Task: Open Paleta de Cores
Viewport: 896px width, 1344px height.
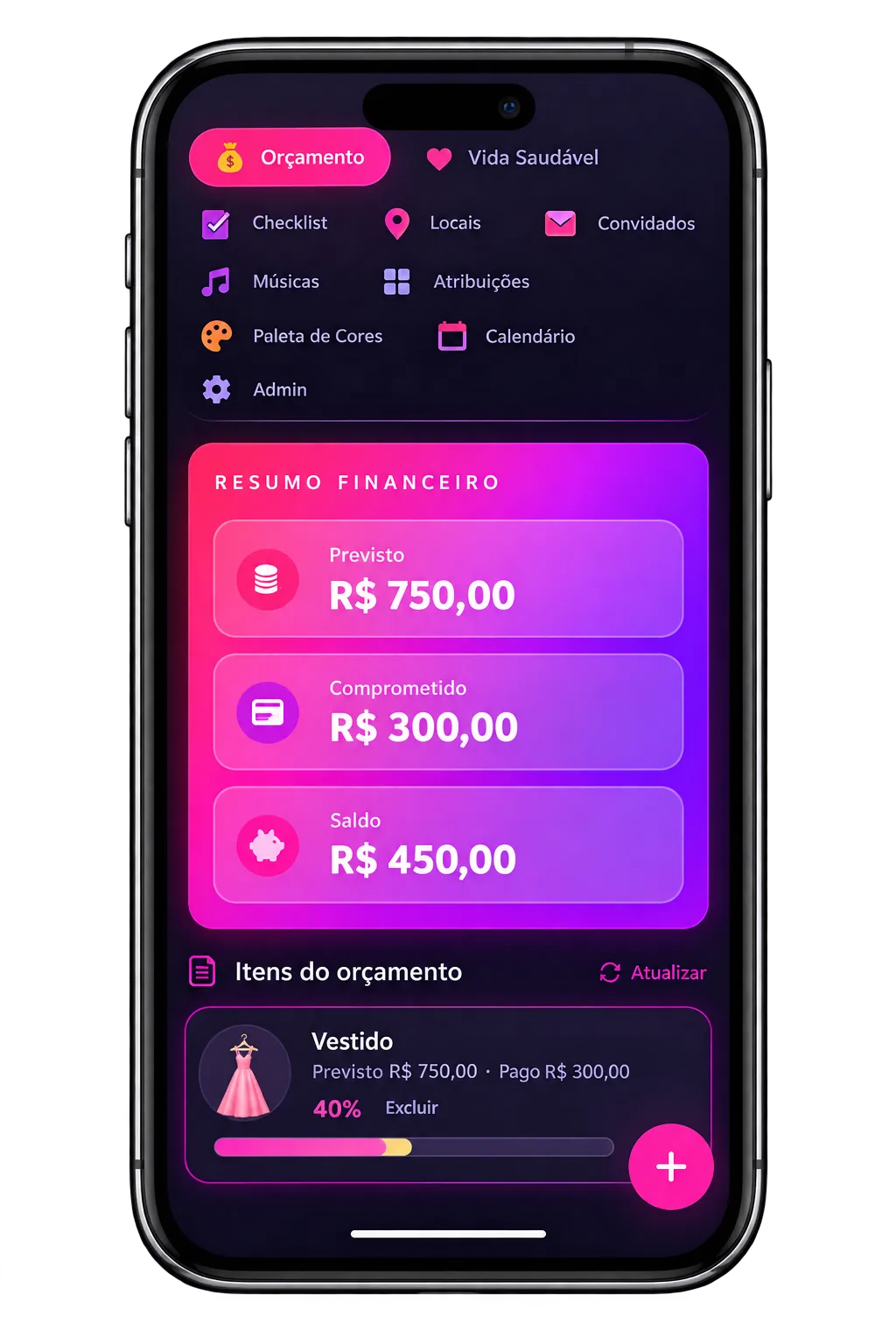Action: coord(292,336)
